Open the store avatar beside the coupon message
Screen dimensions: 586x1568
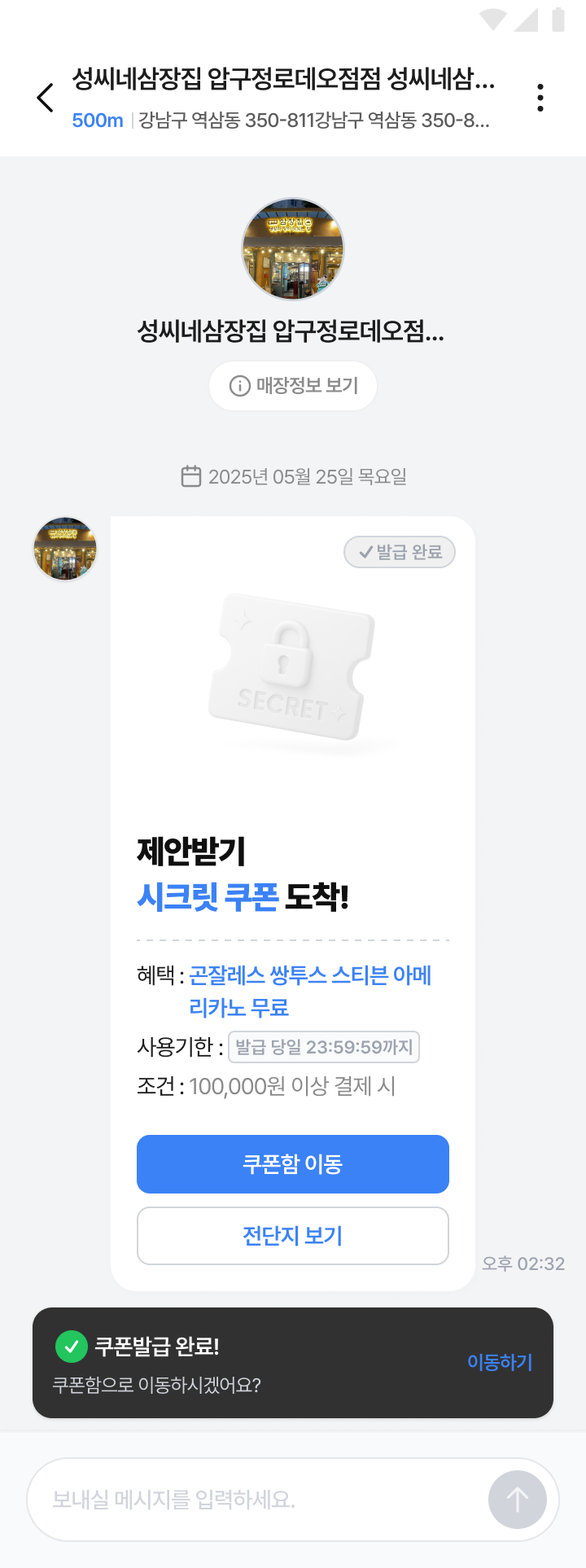point(65,549)
